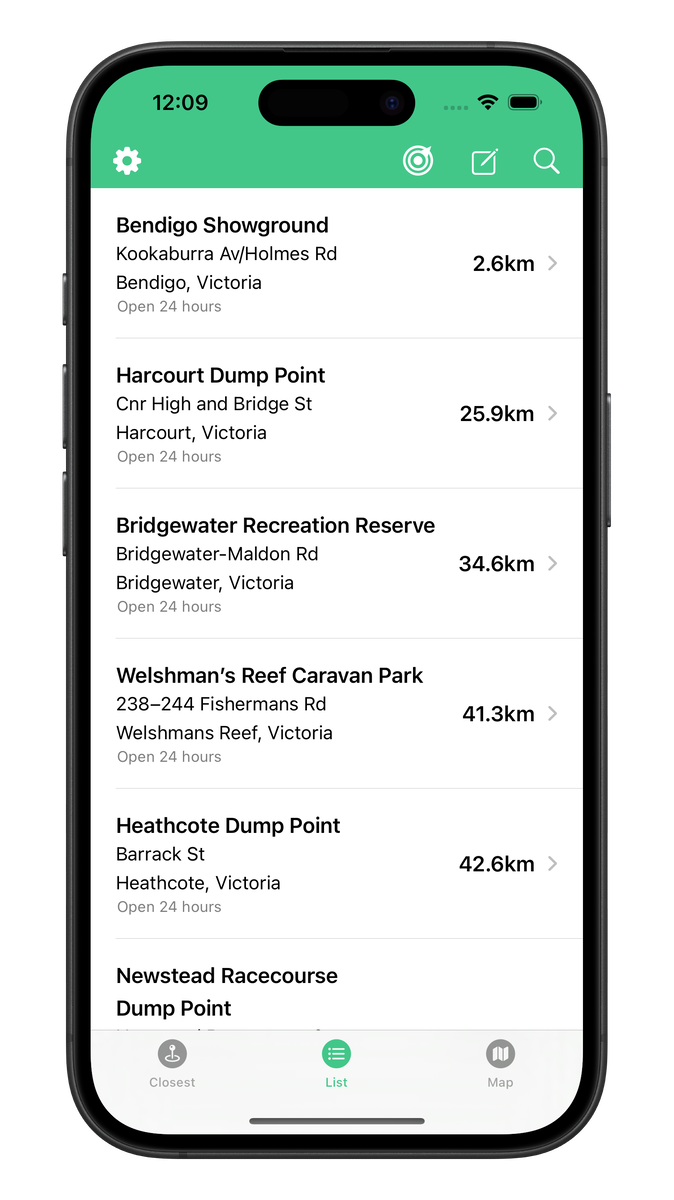Viewport: 674px width, 1200px height.
Task: Open the compose note icon
Action: point(484,161)
